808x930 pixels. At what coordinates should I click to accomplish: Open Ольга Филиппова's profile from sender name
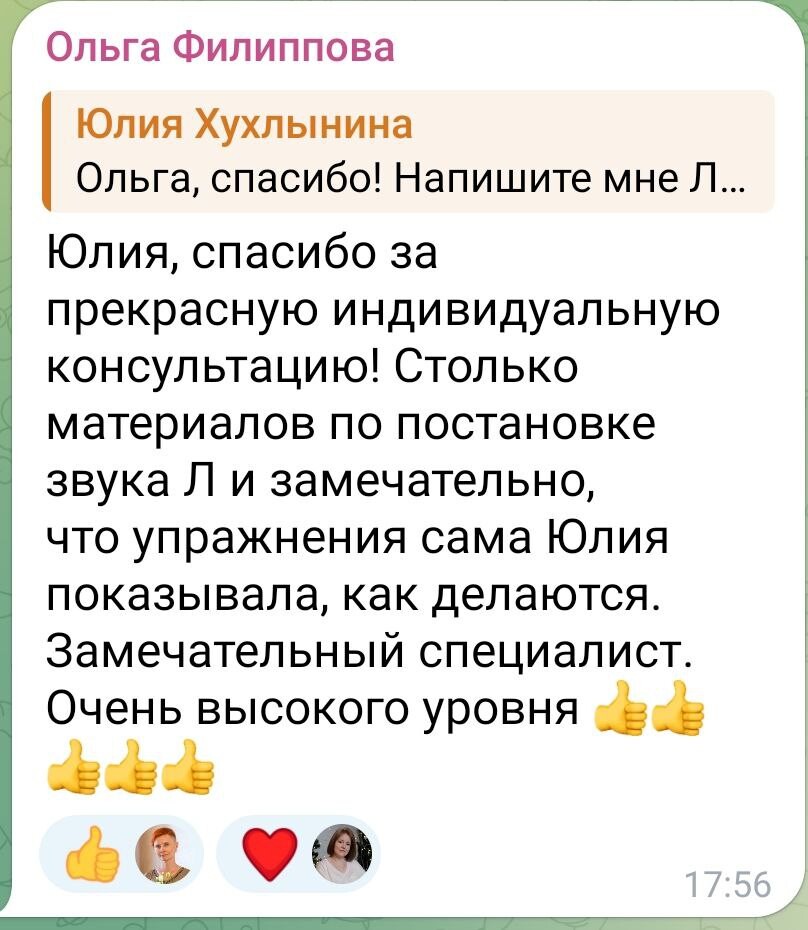click(x=220, y=47)
